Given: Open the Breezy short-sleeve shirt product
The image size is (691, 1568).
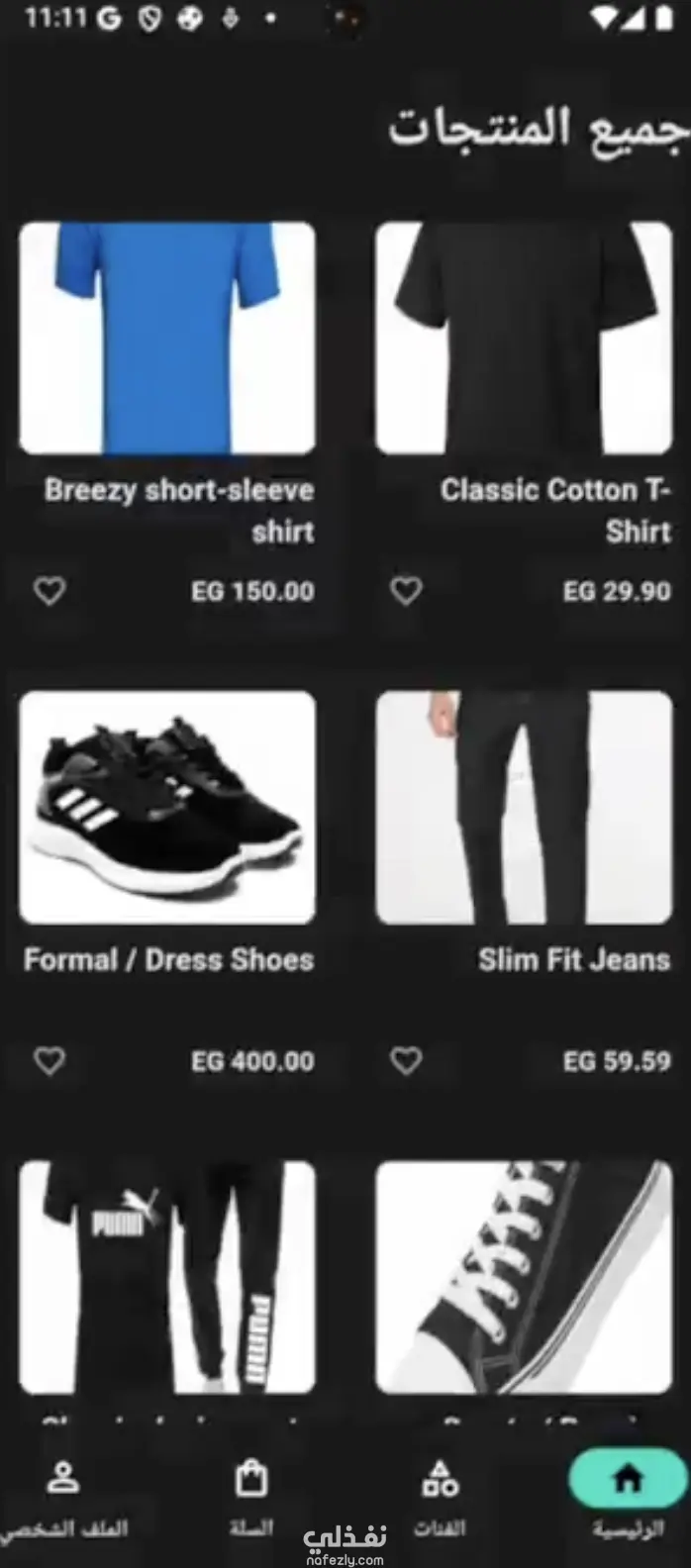Looking at the screenshot, I should (167, 339).
